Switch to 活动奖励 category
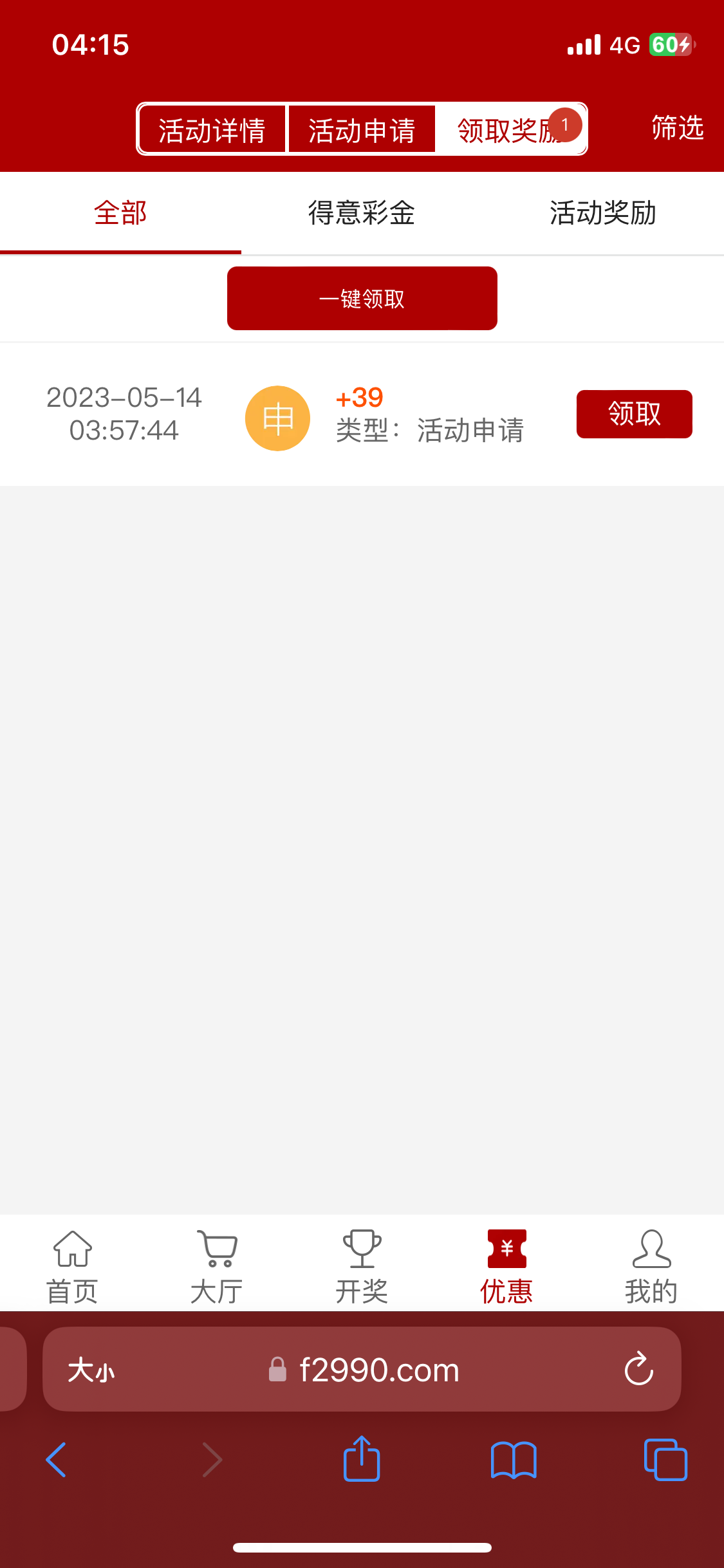Screen dimensions: 724x1568 [x=603, y=213]
